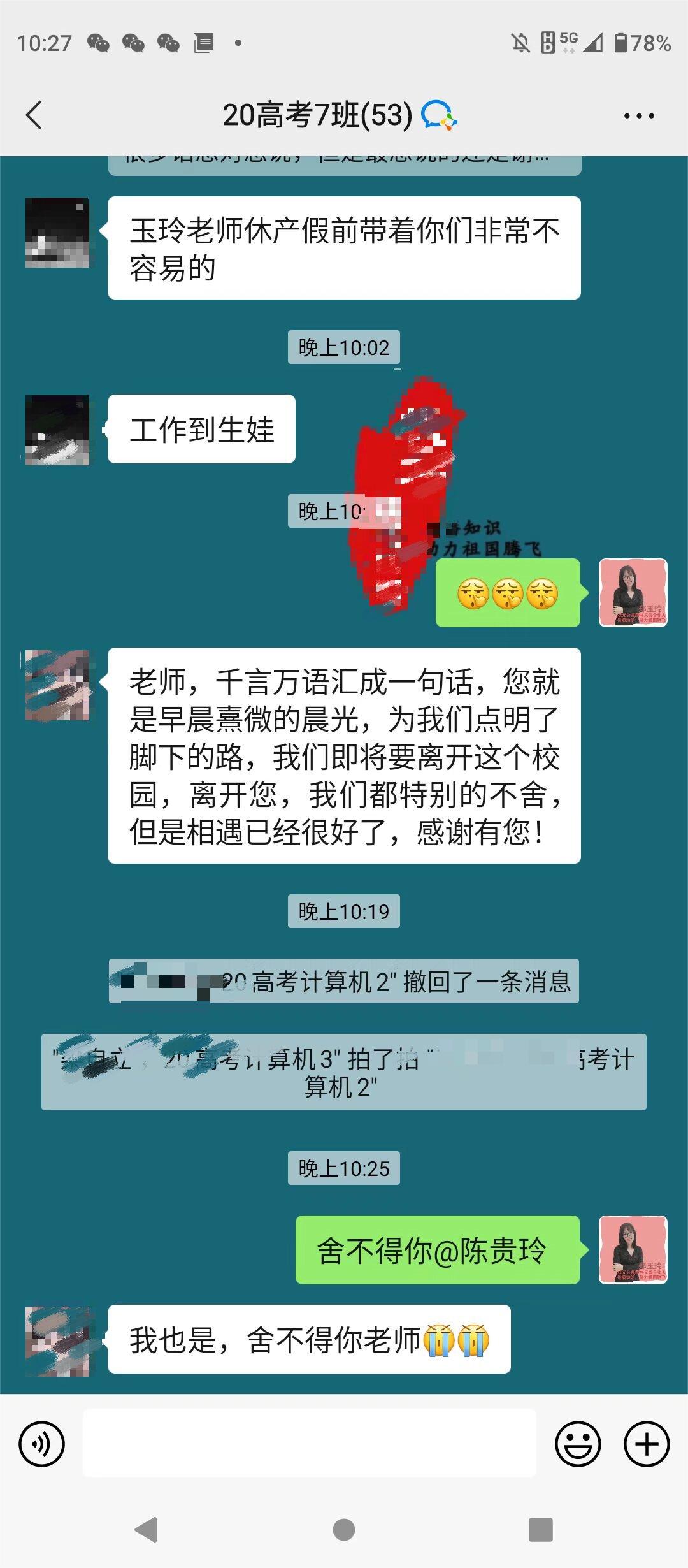
Task: Switch to voice message input
Action: (42, 1444)
